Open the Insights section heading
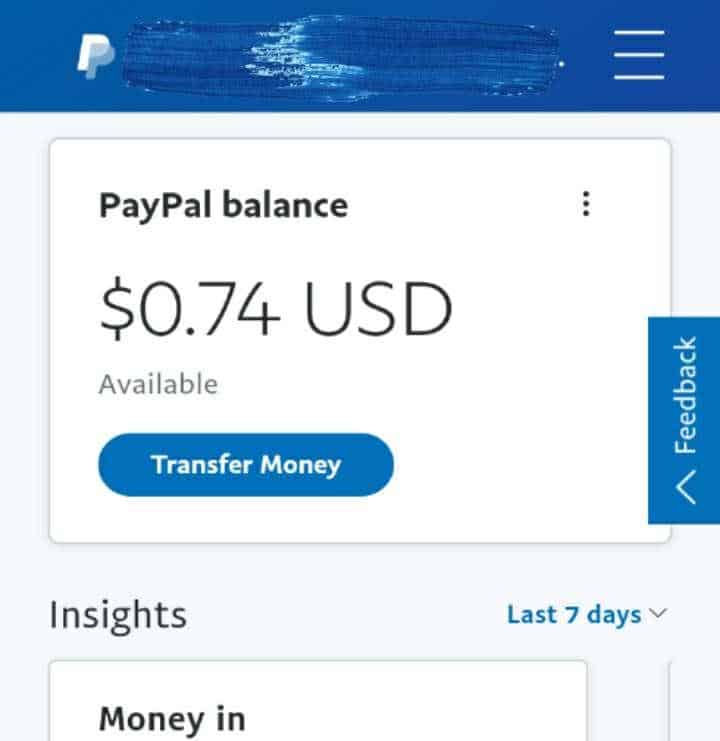This screenshot has height=741, width=720. pos(117,615)
